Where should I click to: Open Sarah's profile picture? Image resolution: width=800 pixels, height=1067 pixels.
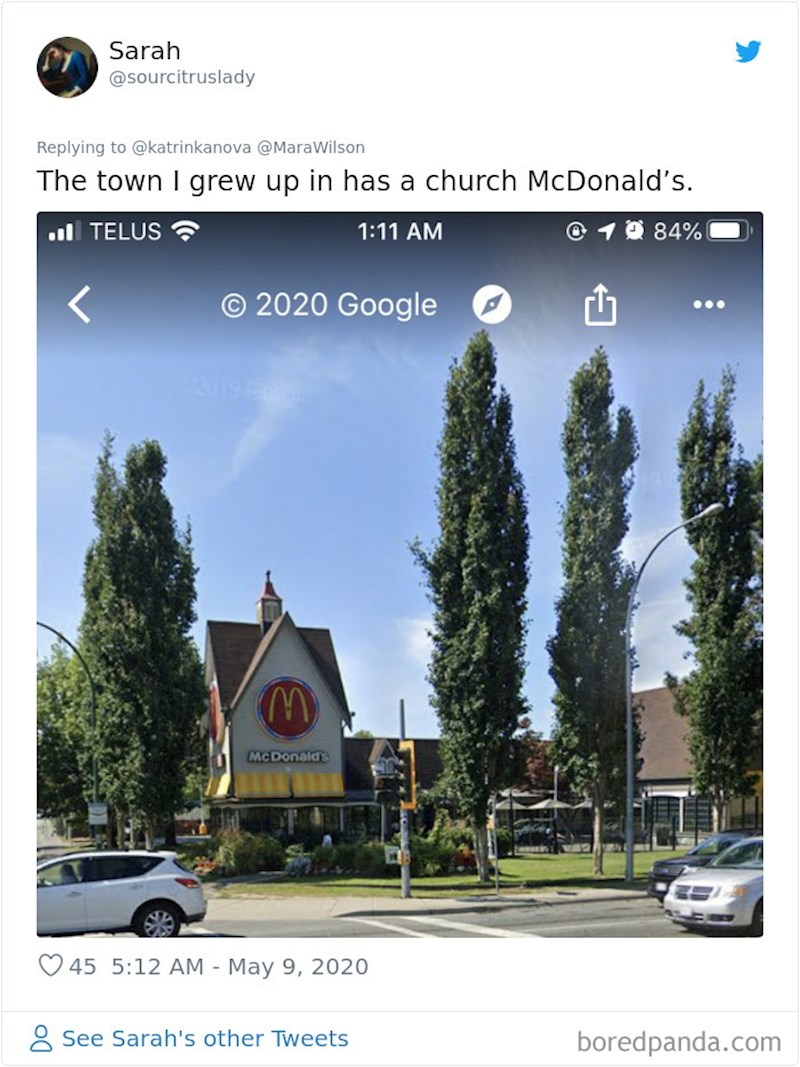coord(67,67)
